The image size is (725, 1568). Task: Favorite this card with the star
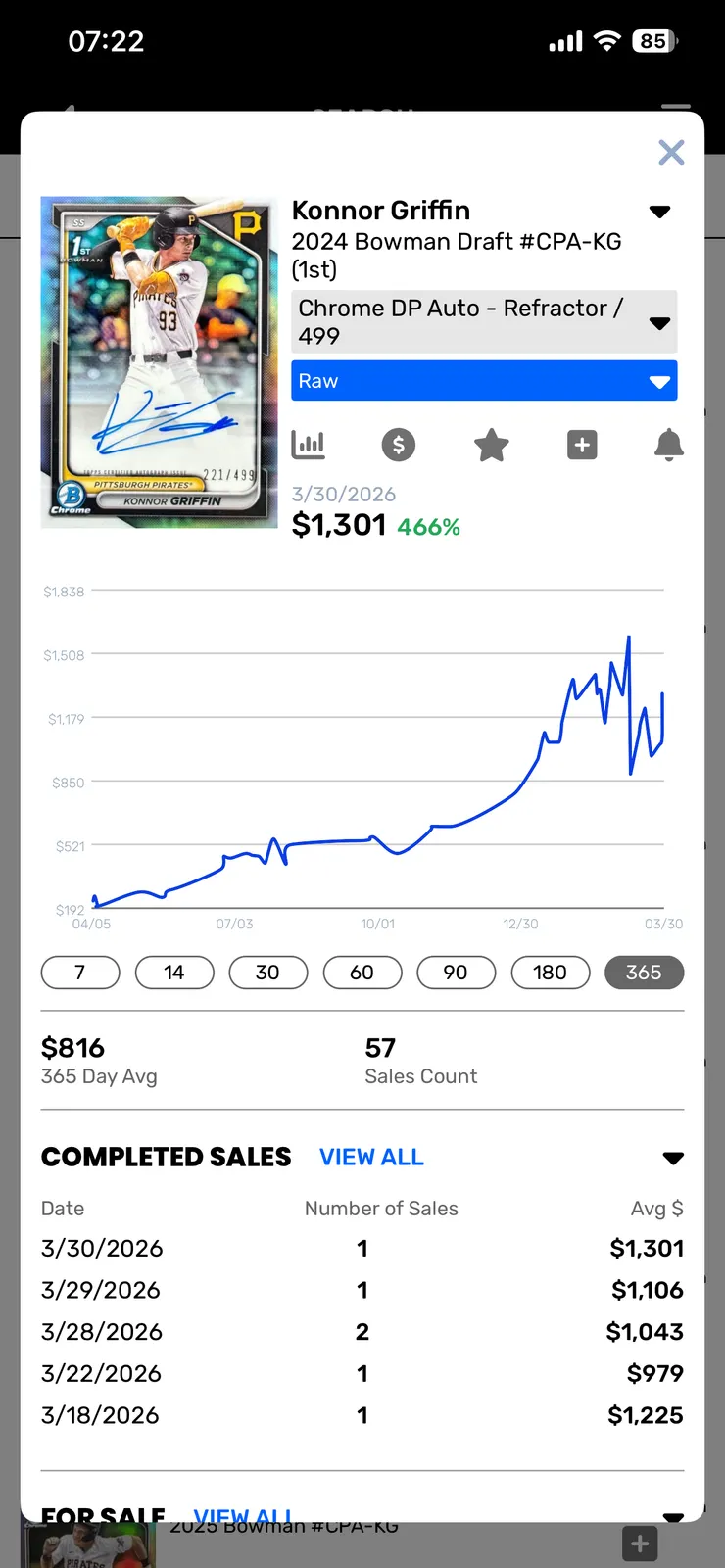pos(491,445)
